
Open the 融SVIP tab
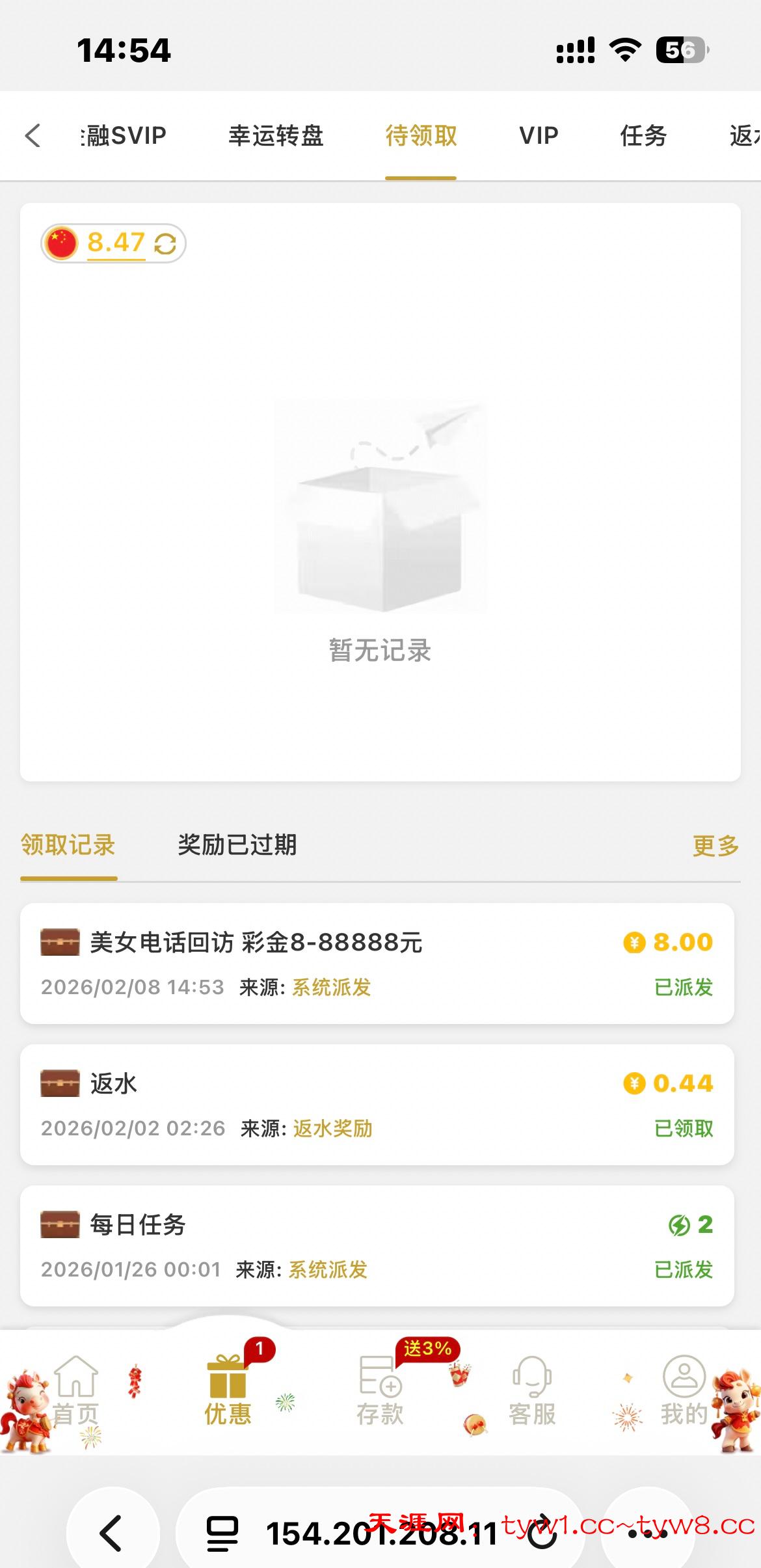coord(125,136)
